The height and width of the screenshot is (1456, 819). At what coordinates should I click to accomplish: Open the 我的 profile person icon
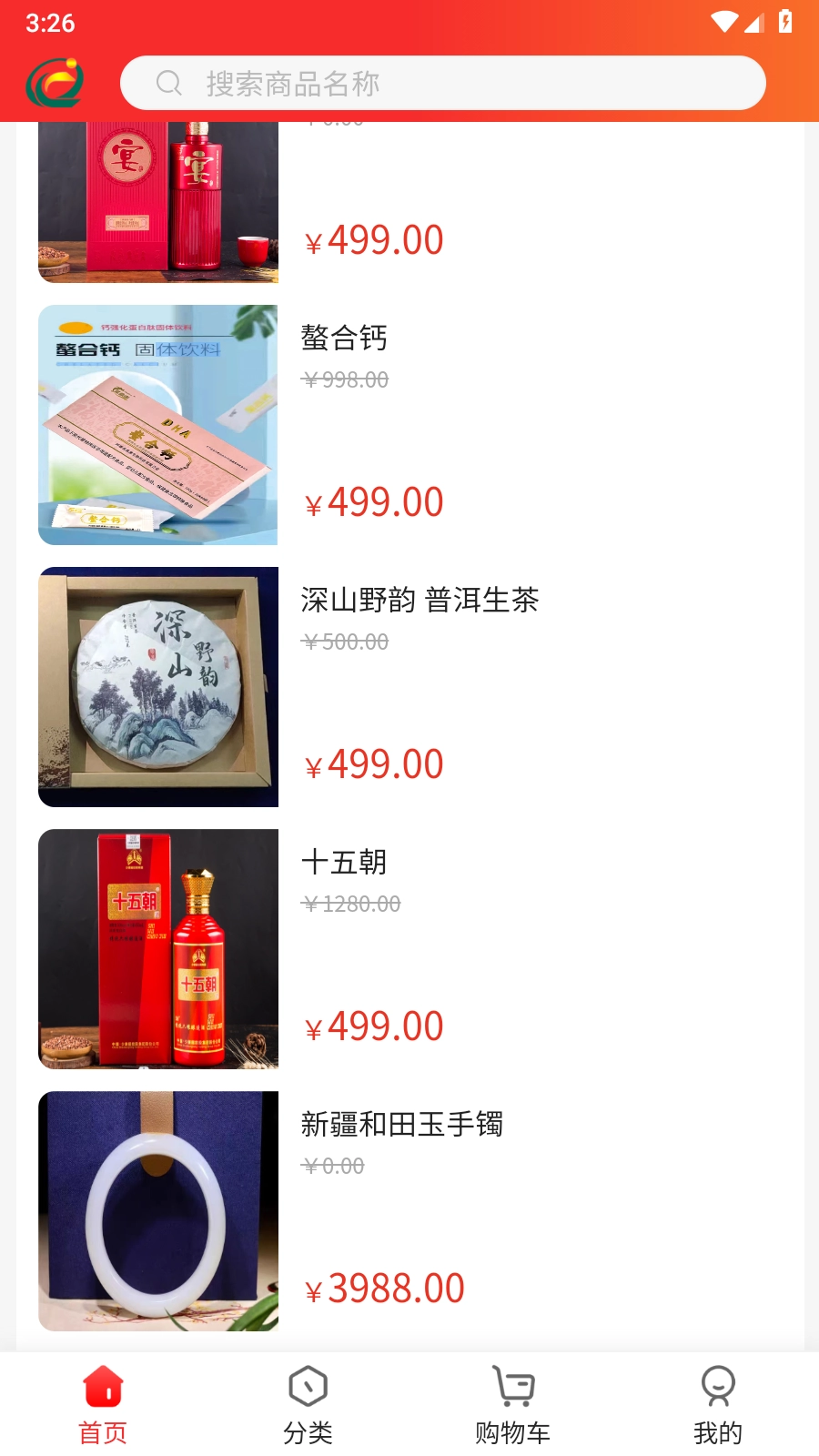(x=718, y=1384)
